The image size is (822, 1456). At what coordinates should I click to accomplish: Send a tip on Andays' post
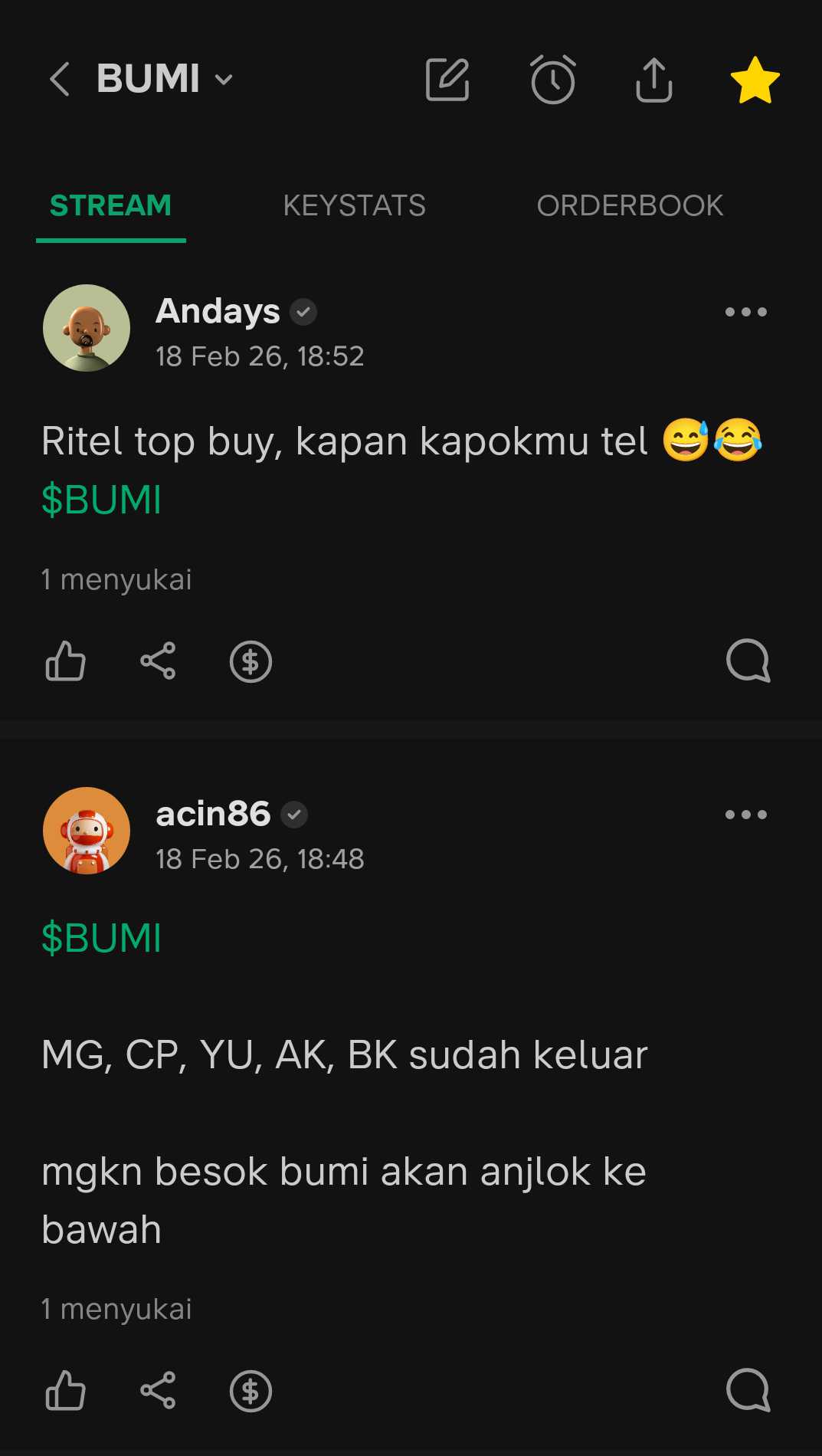point(251,661)
